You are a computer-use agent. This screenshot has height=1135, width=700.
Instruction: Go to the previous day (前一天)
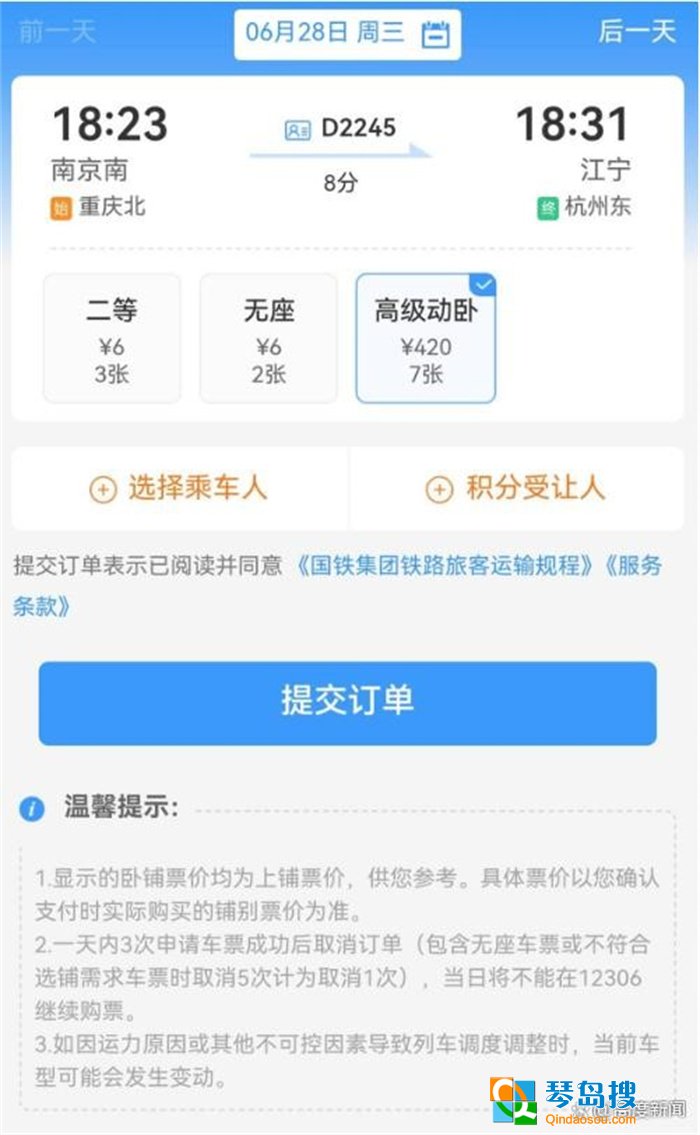click(x=57, y=31)
